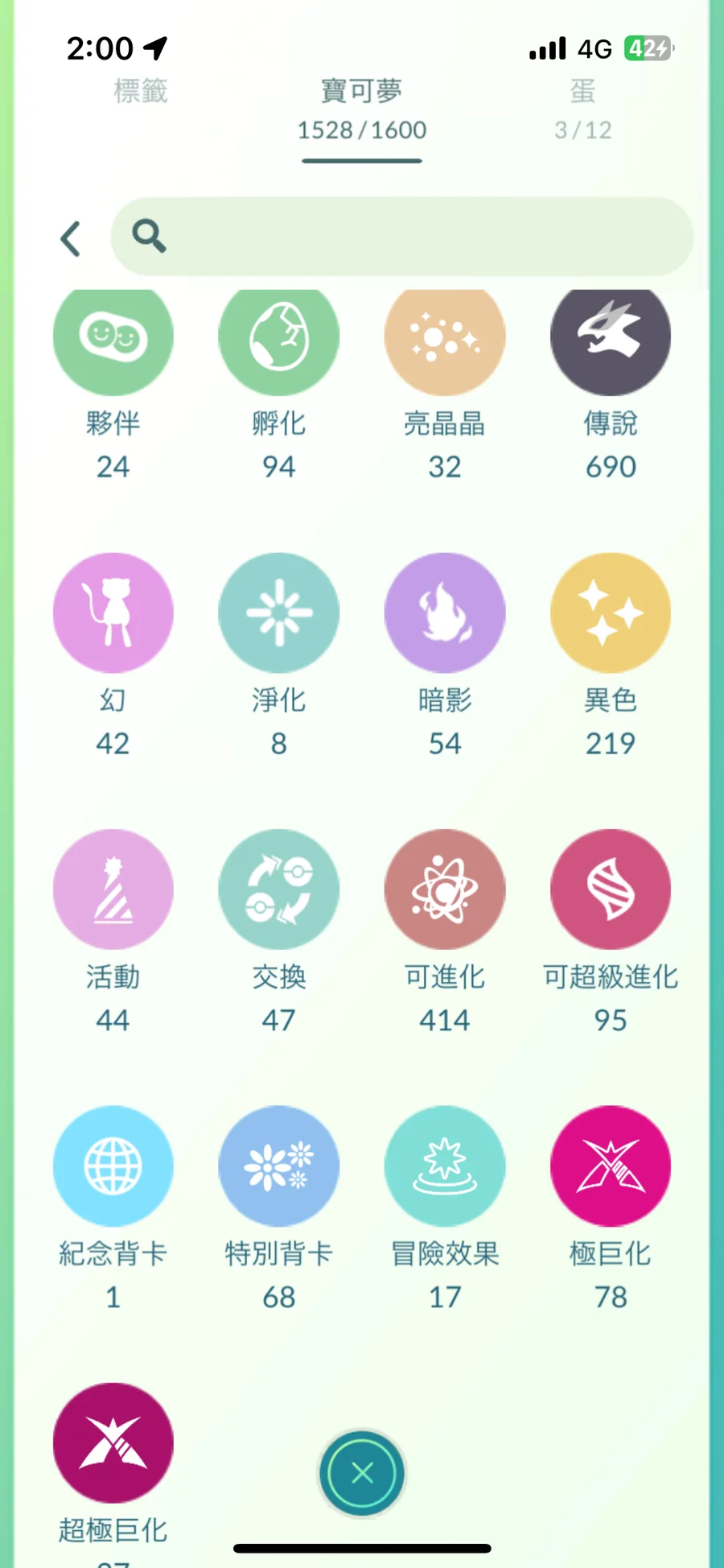Image resolution: width=724 pixels, height=1568 pixels.
Task: Tap the search field
Action: pos(402,237)
